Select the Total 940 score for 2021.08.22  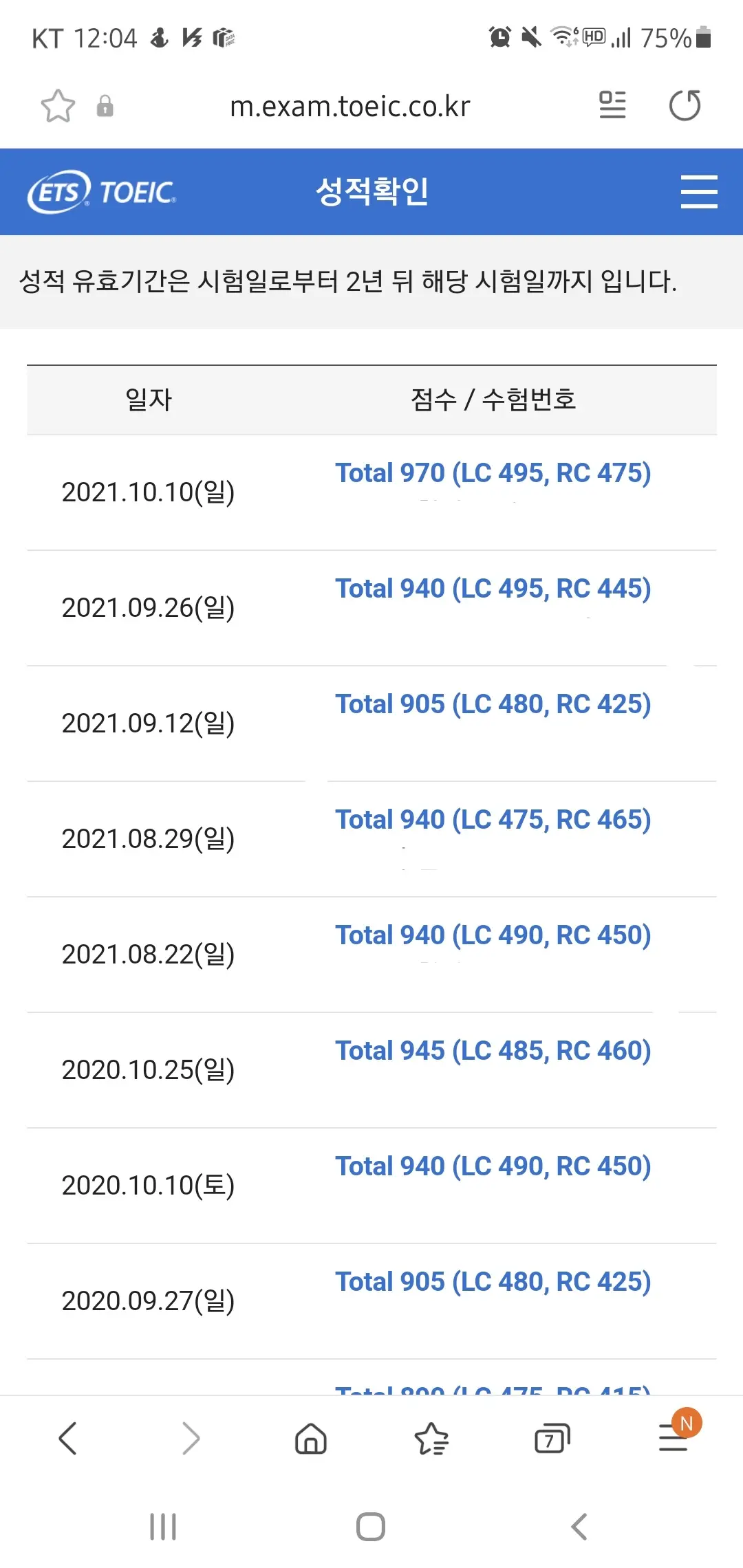click(x=493, y=935)
